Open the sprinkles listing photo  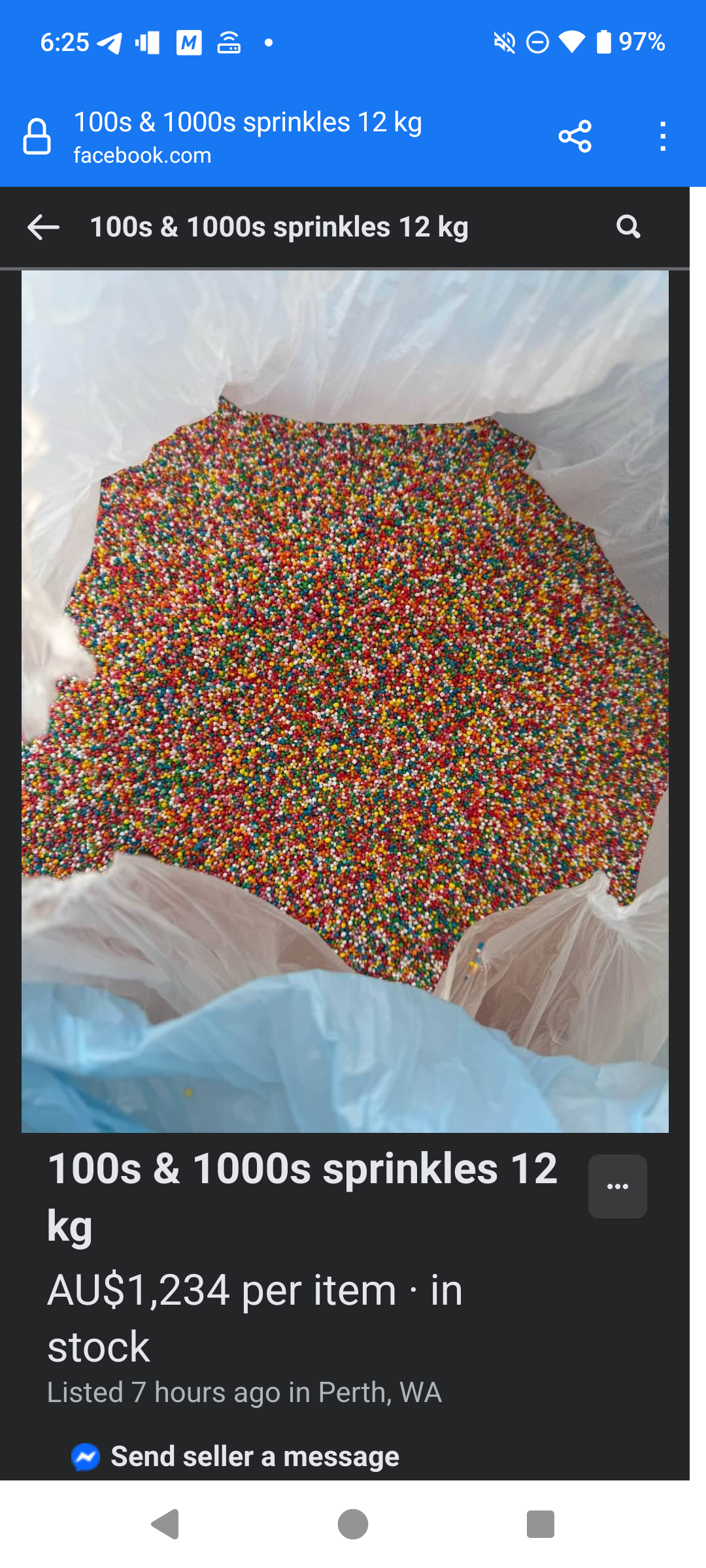coord(345,701)
